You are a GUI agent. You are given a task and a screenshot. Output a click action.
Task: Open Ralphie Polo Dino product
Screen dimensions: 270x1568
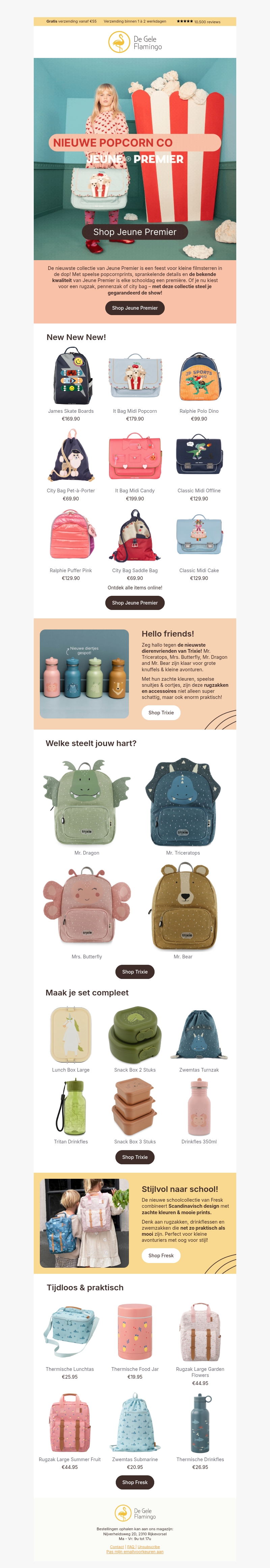click(x=199, y=376)
